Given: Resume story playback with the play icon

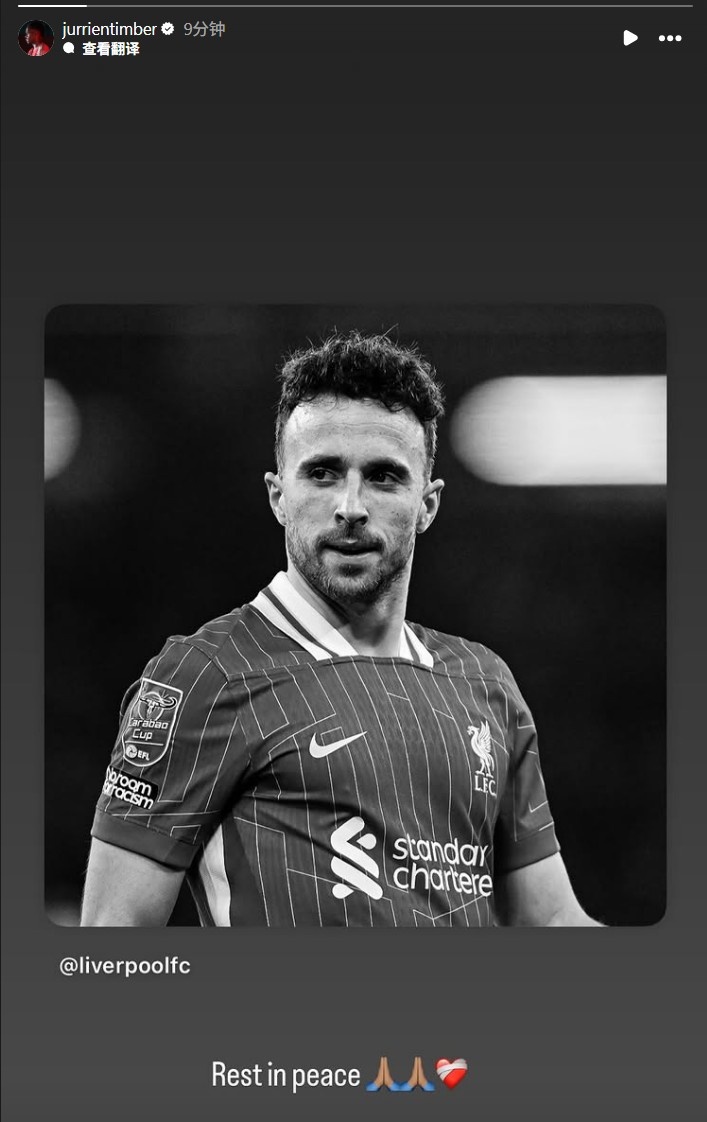Looking at the screenshot, I should pyautogui.click(x=630, y=38).
